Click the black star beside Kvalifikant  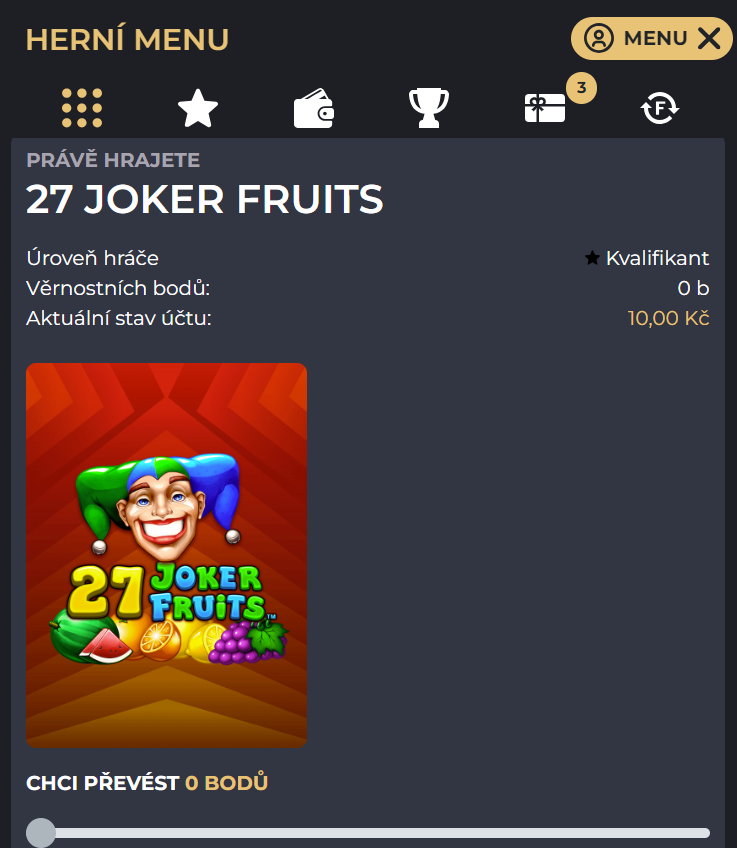tap(591, 257)
